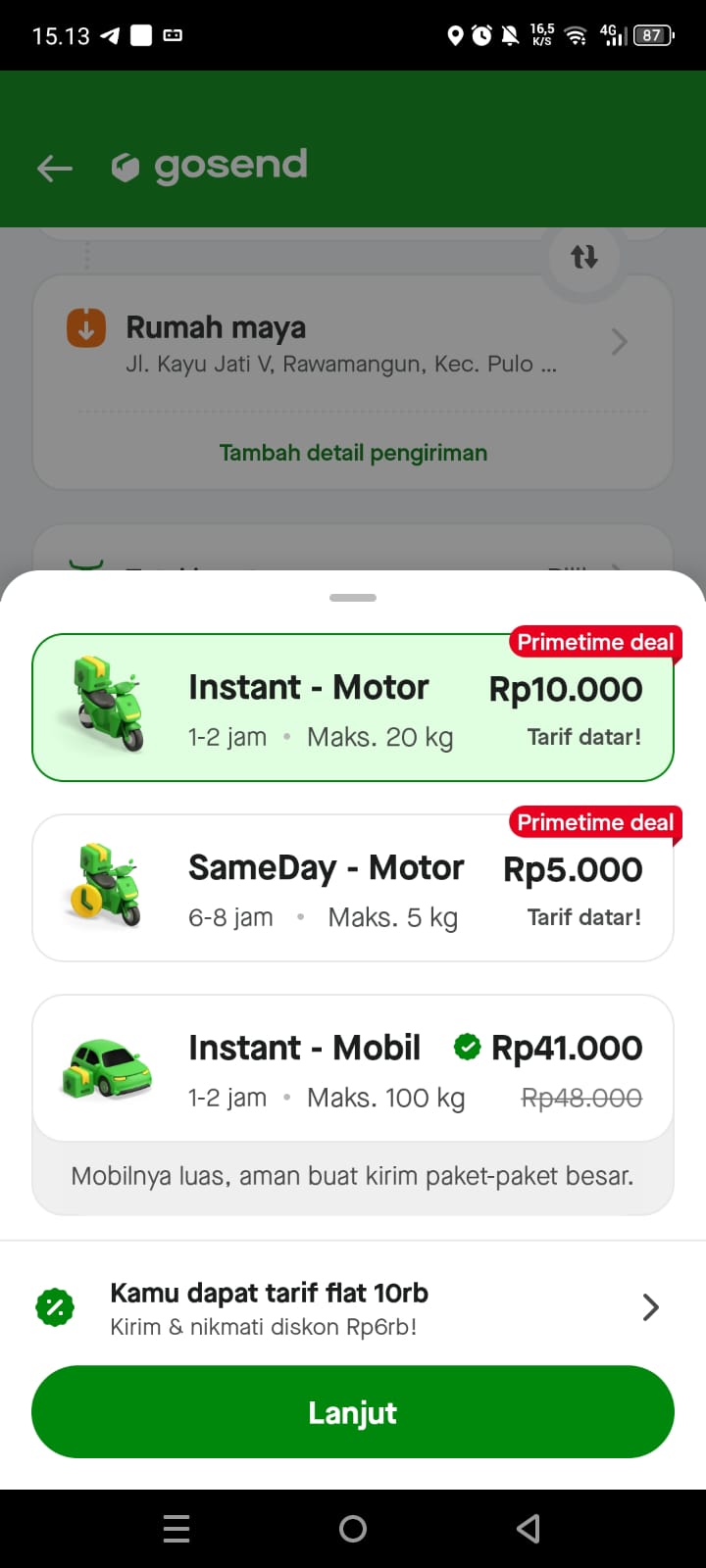Viewport: 706px width, 1568px height.
Task: Pick Instant - Mobil delivery option
Action: click(x=353, y=1068)
